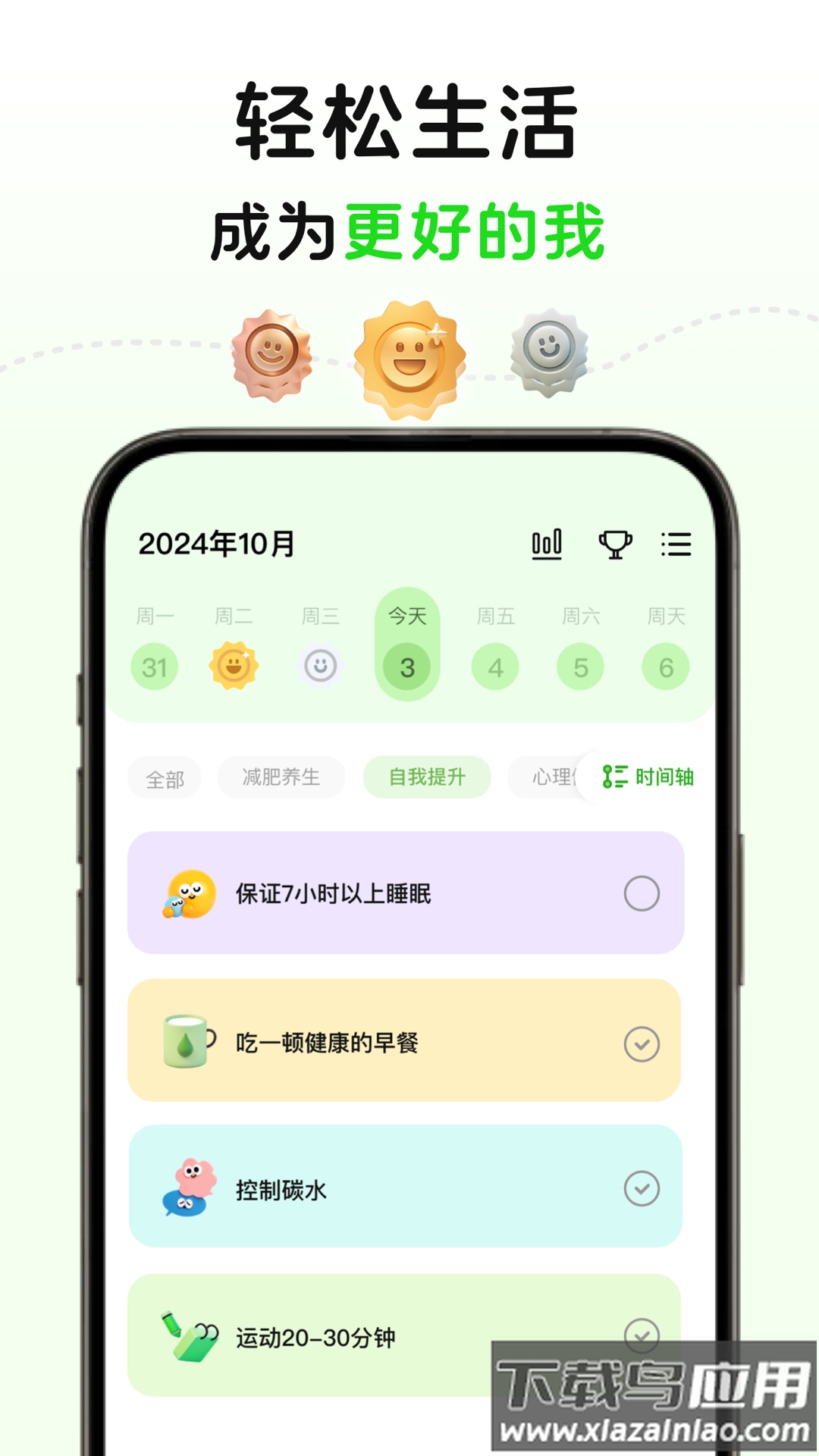
Task: Open the statistics bar chart icon
Action: 548,544
